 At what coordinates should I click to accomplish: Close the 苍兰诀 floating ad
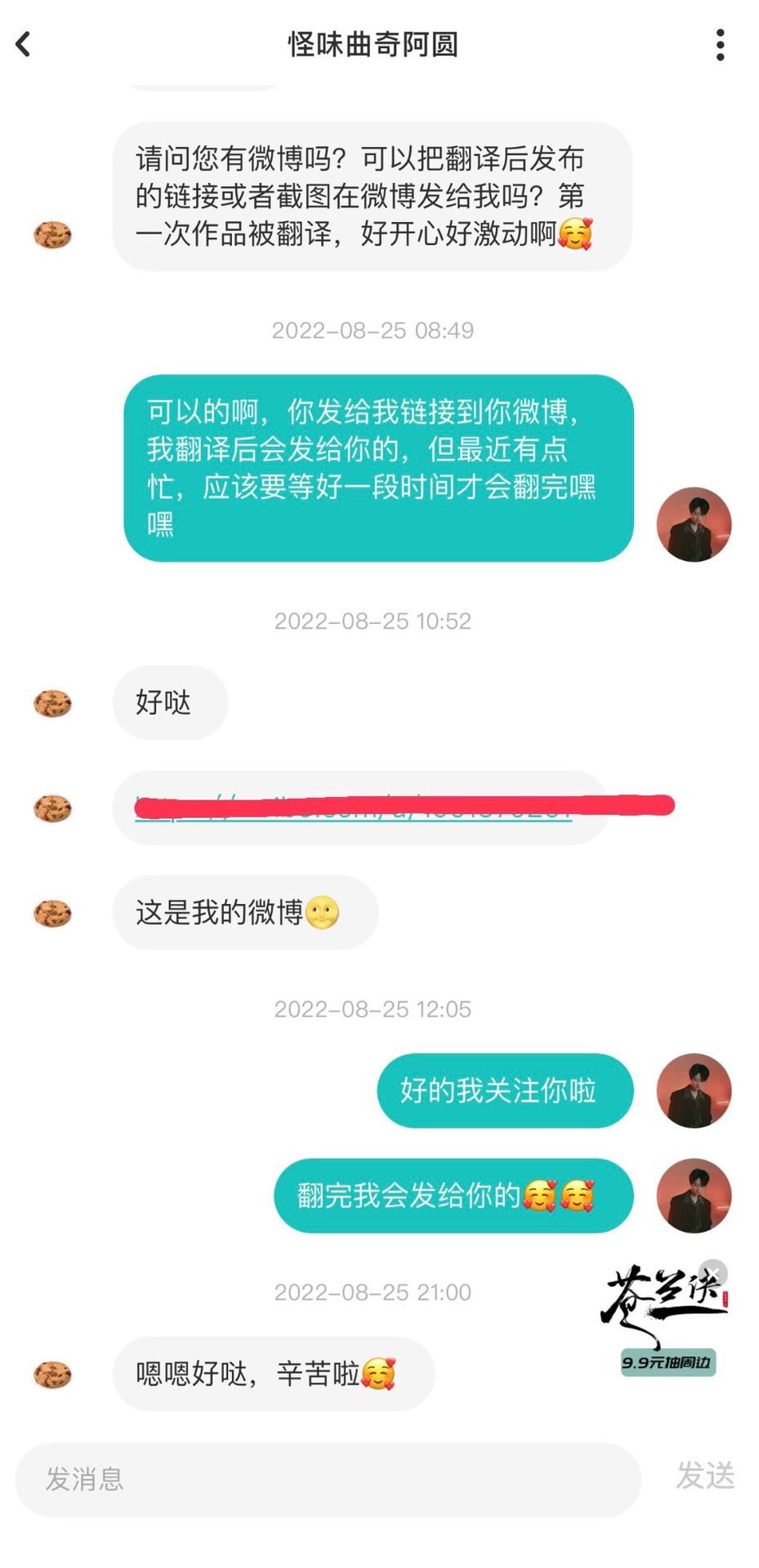[x=713, y=1272]
